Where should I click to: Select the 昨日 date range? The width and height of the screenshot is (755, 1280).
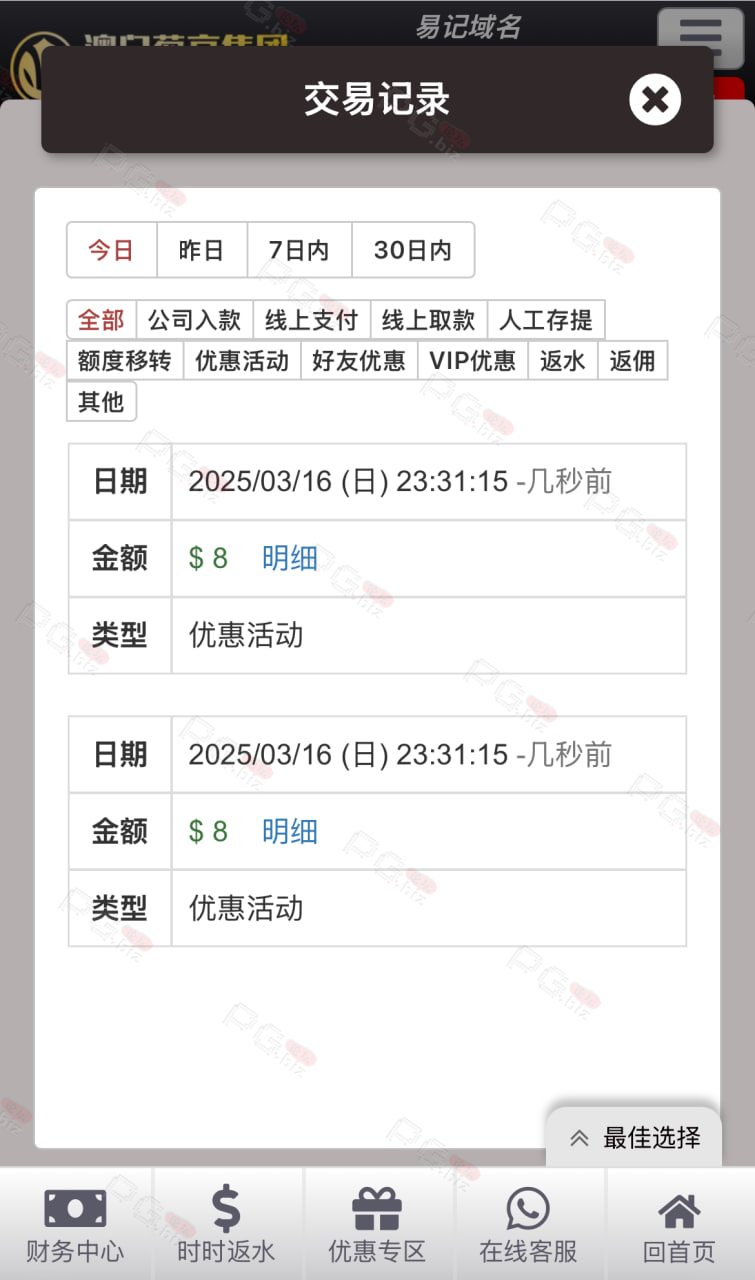click(x=202, y=250)
